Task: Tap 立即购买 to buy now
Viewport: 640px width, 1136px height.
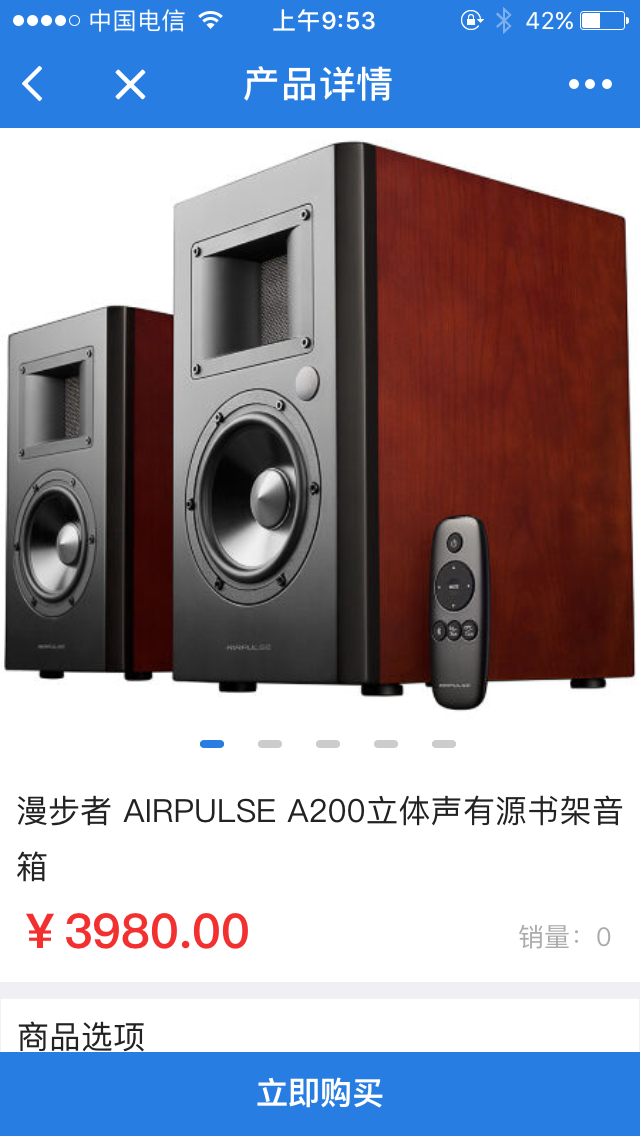Action: pos(320,1093)
